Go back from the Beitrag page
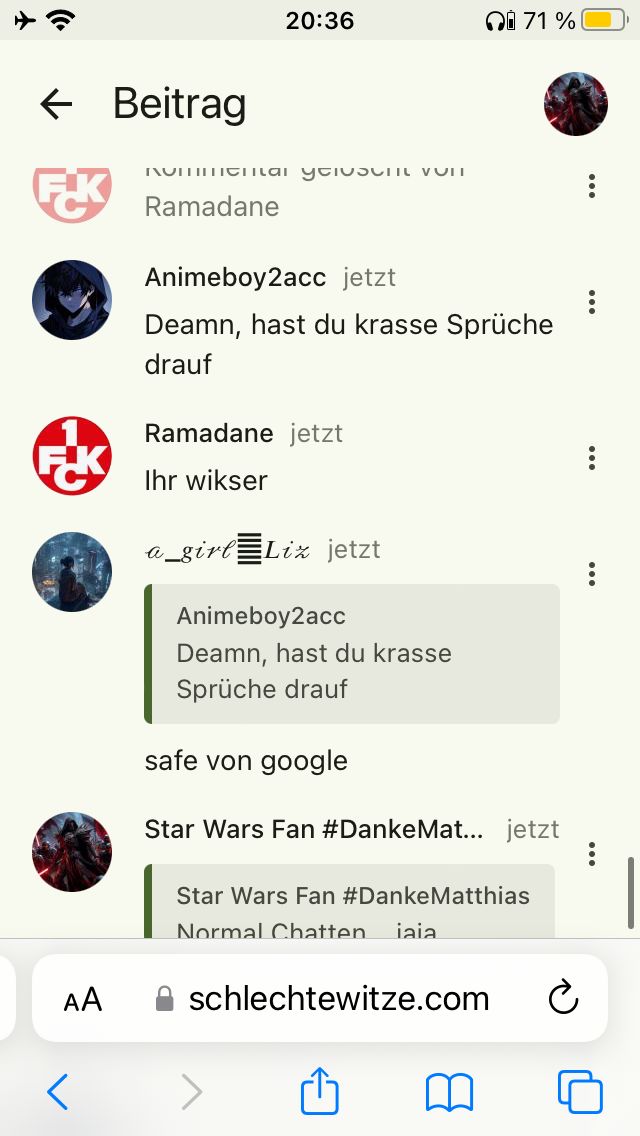Screen dimensions: 640x1136 click(x=56, y=104)
